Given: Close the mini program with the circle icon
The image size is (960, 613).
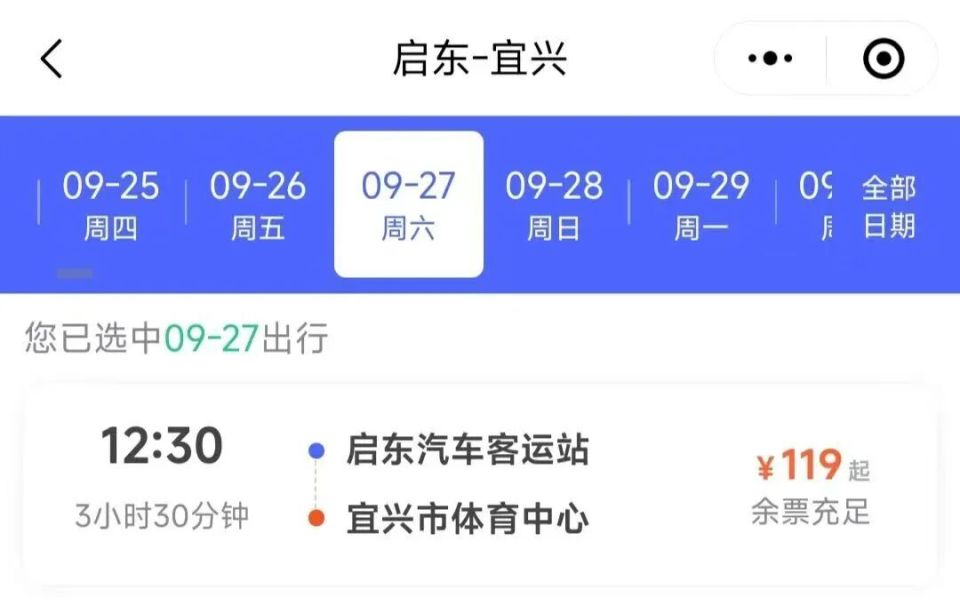Looking at the screenshot, I should [x=883, y=59].
